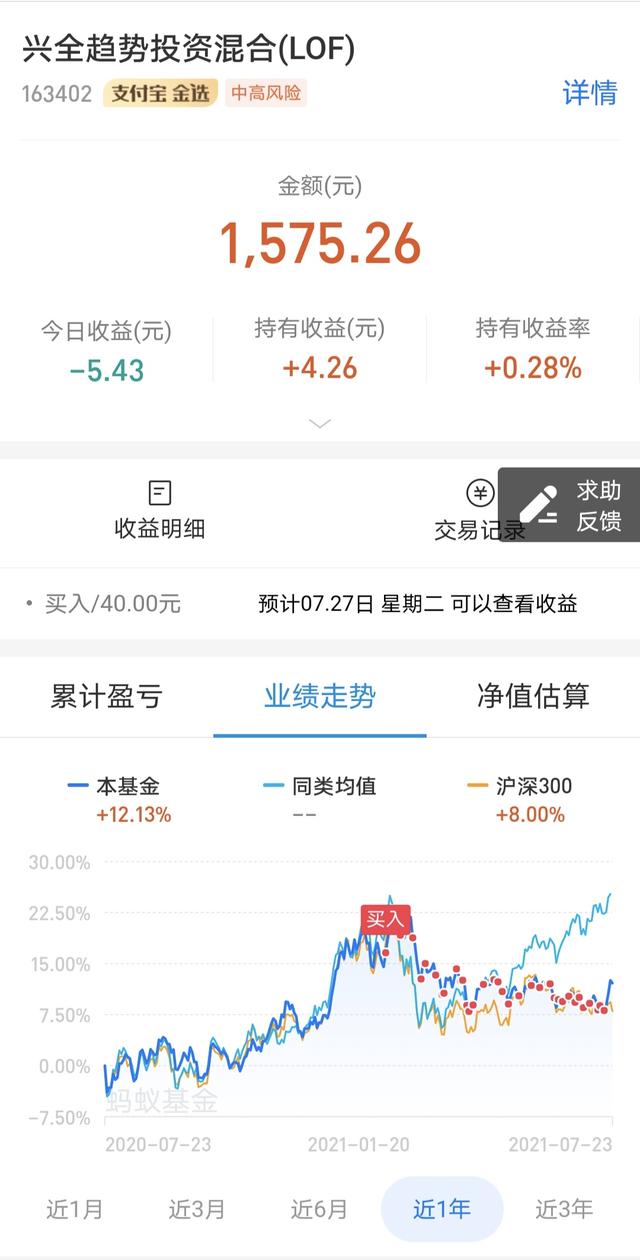The height and width of the screenshot is (1260, 640).
Task: Open 收益明细 earnings details
Action: point(160,509)
